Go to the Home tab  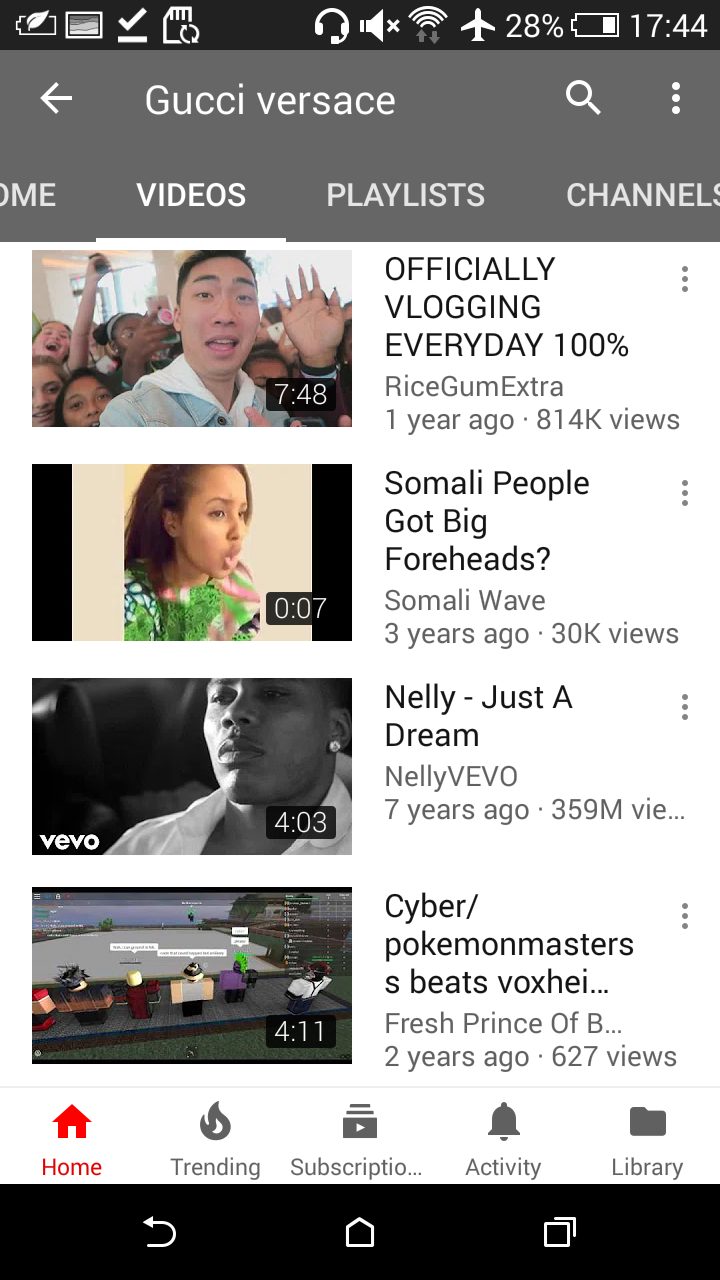(x=72, y=1140)
